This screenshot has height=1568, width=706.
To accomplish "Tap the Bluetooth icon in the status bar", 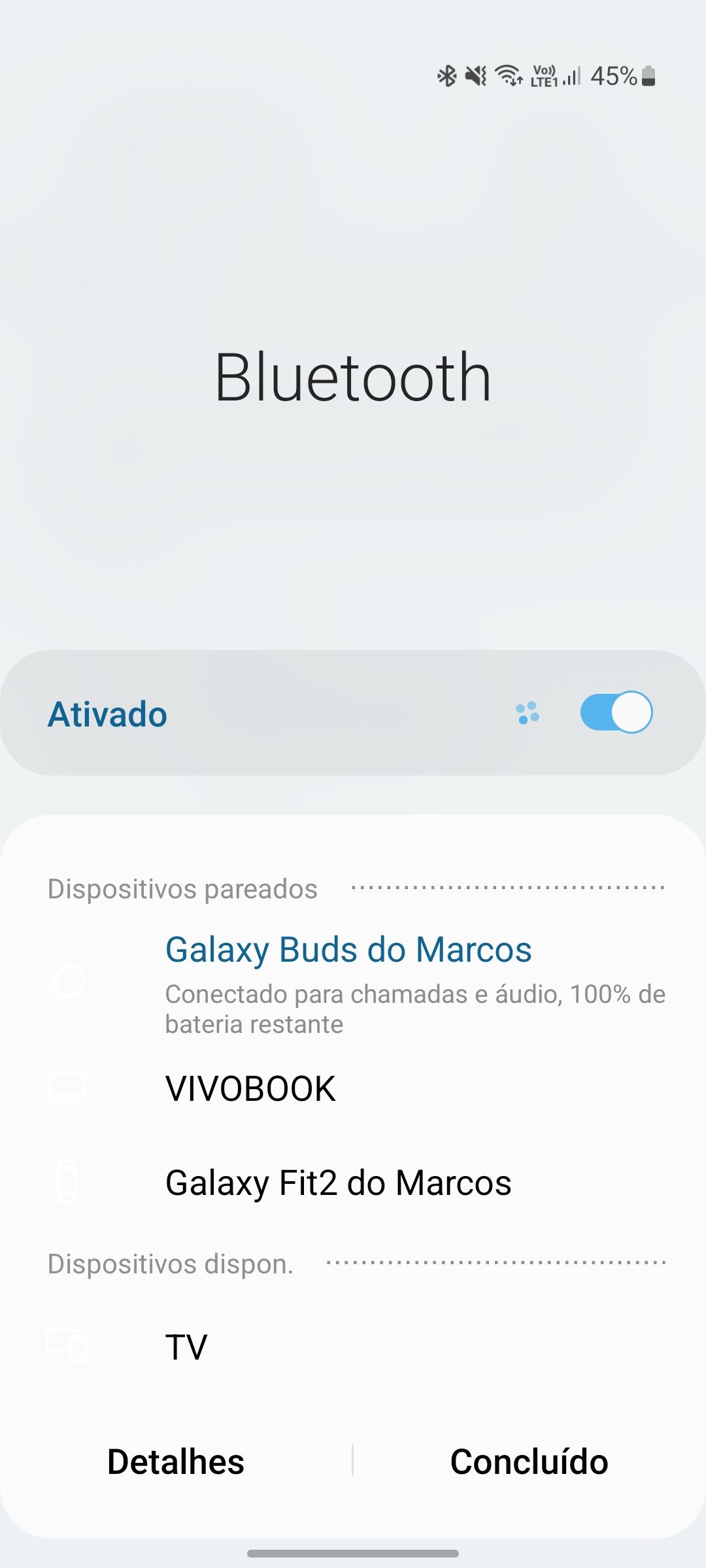I will (x=446, y=76).
